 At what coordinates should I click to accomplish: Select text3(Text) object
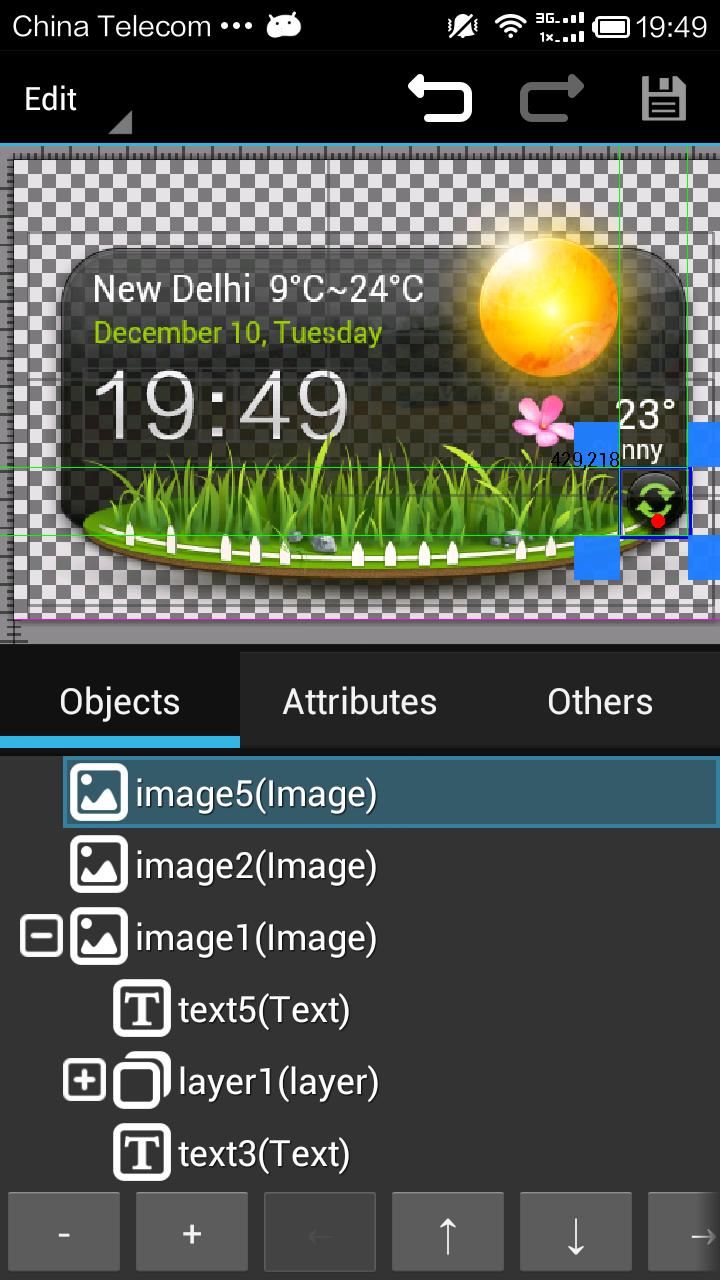pyautogui.click(x=264, y=1154)
